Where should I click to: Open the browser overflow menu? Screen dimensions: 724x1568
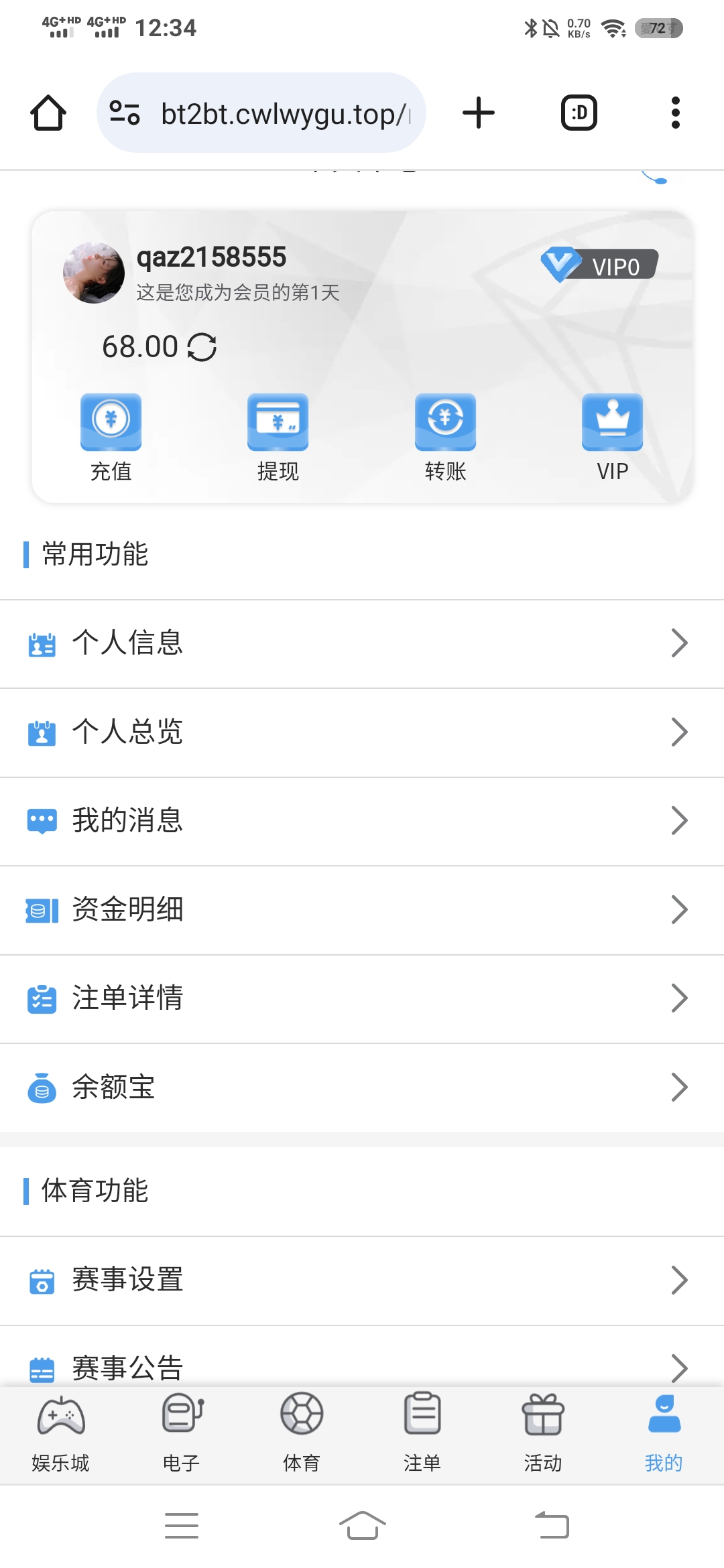pyautogui.click(x=675, y=113)
